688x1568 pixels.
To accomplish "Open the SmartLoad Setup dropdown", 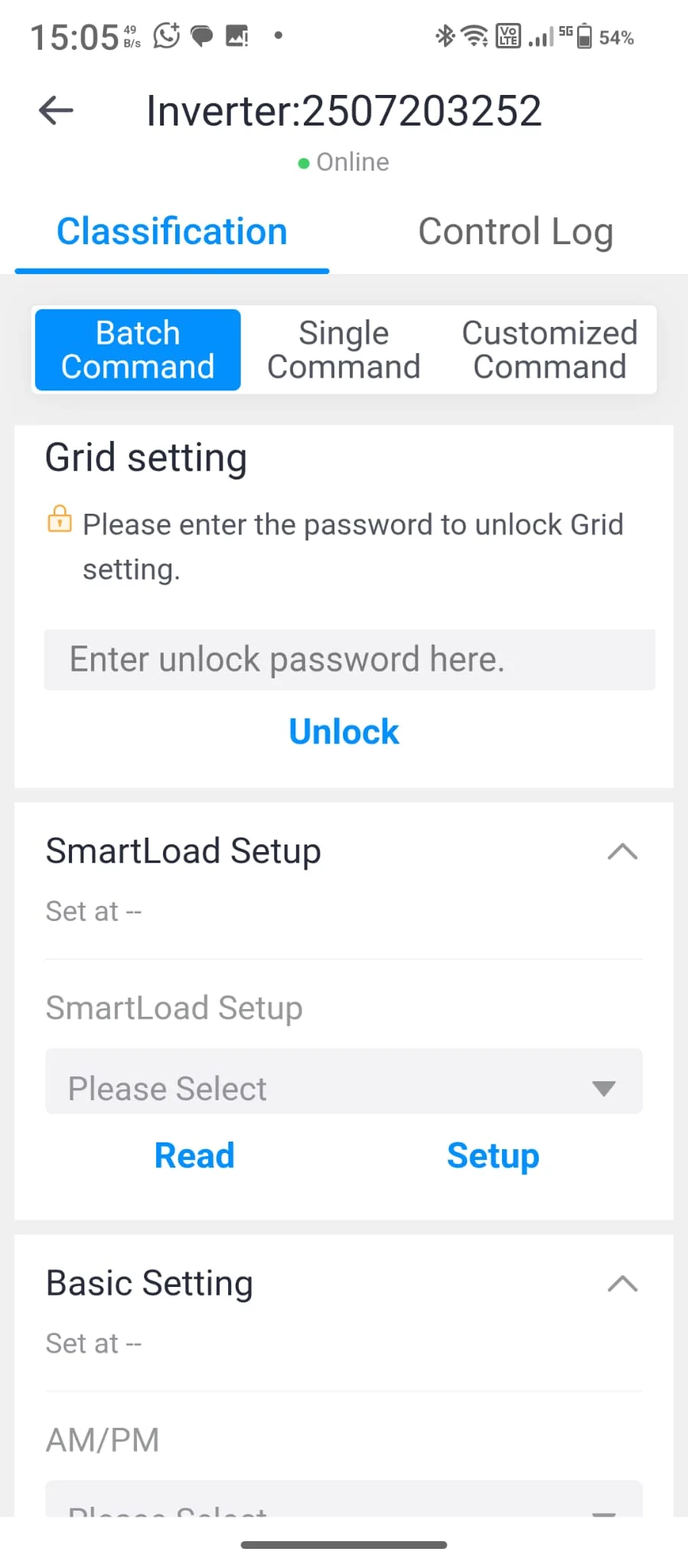I will (344, 1088).
